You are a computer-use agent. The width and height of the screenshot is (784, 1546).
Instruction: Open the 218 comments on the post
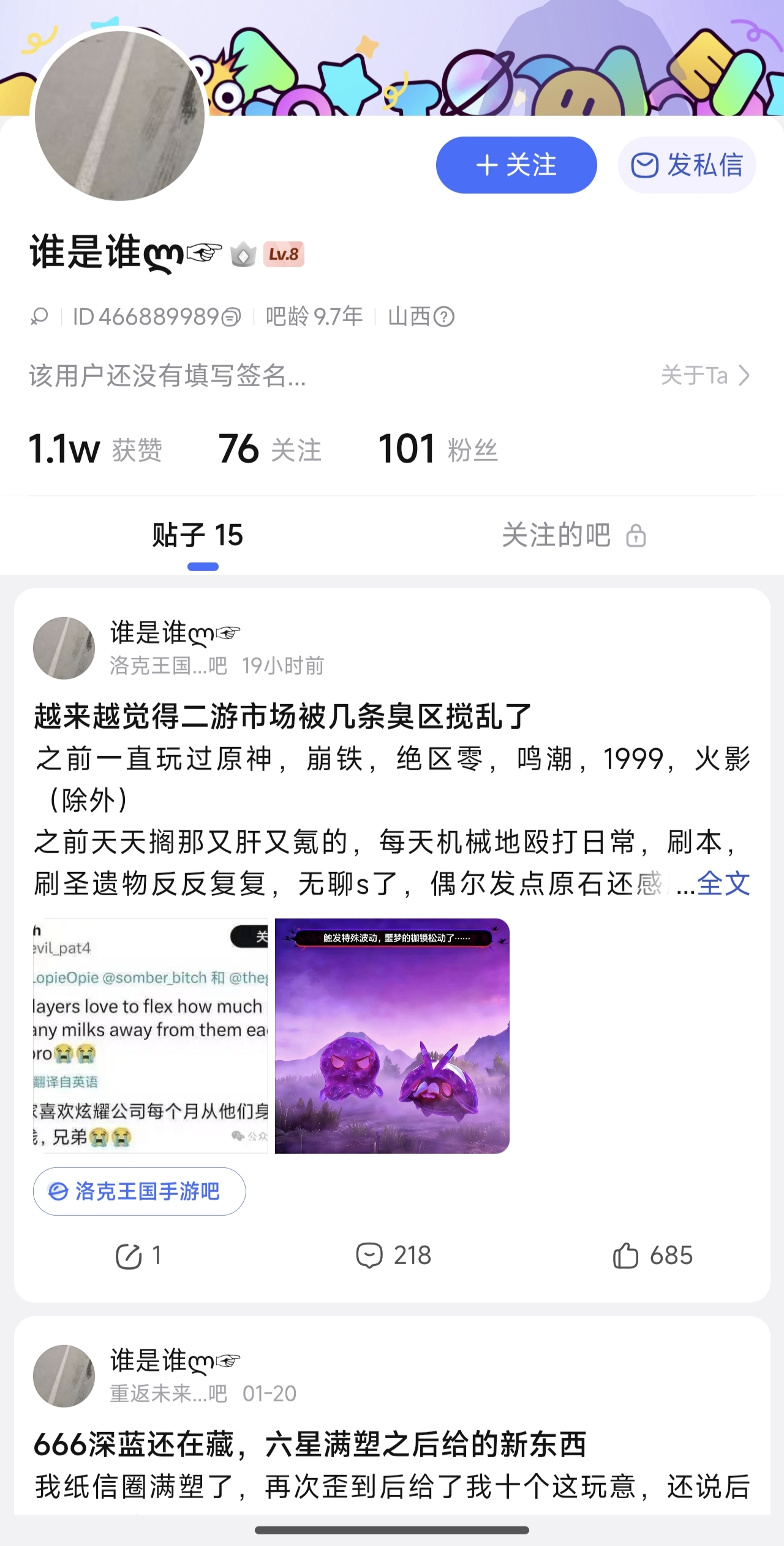tap(393, 1256)
